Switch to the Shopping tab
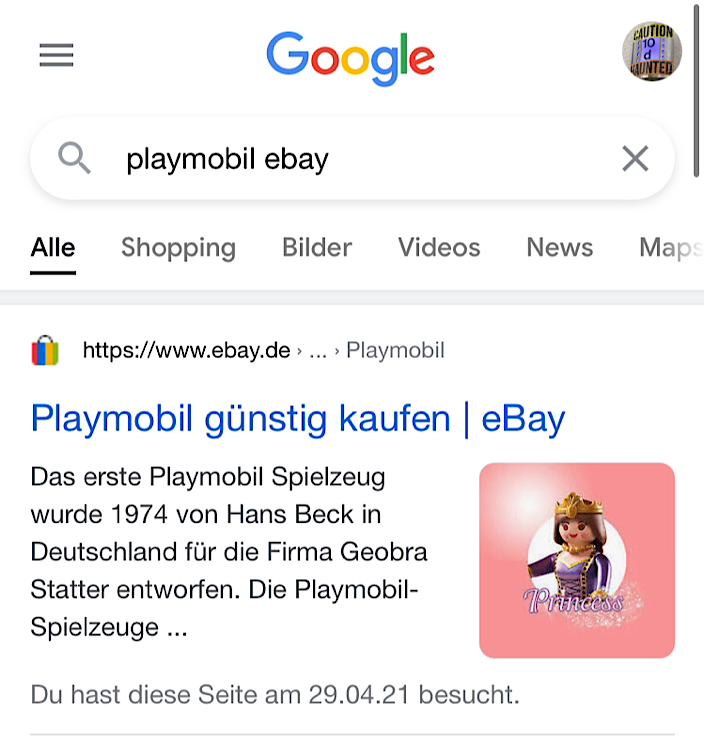This screenshot has width=704, height=750. coord(178,248)
